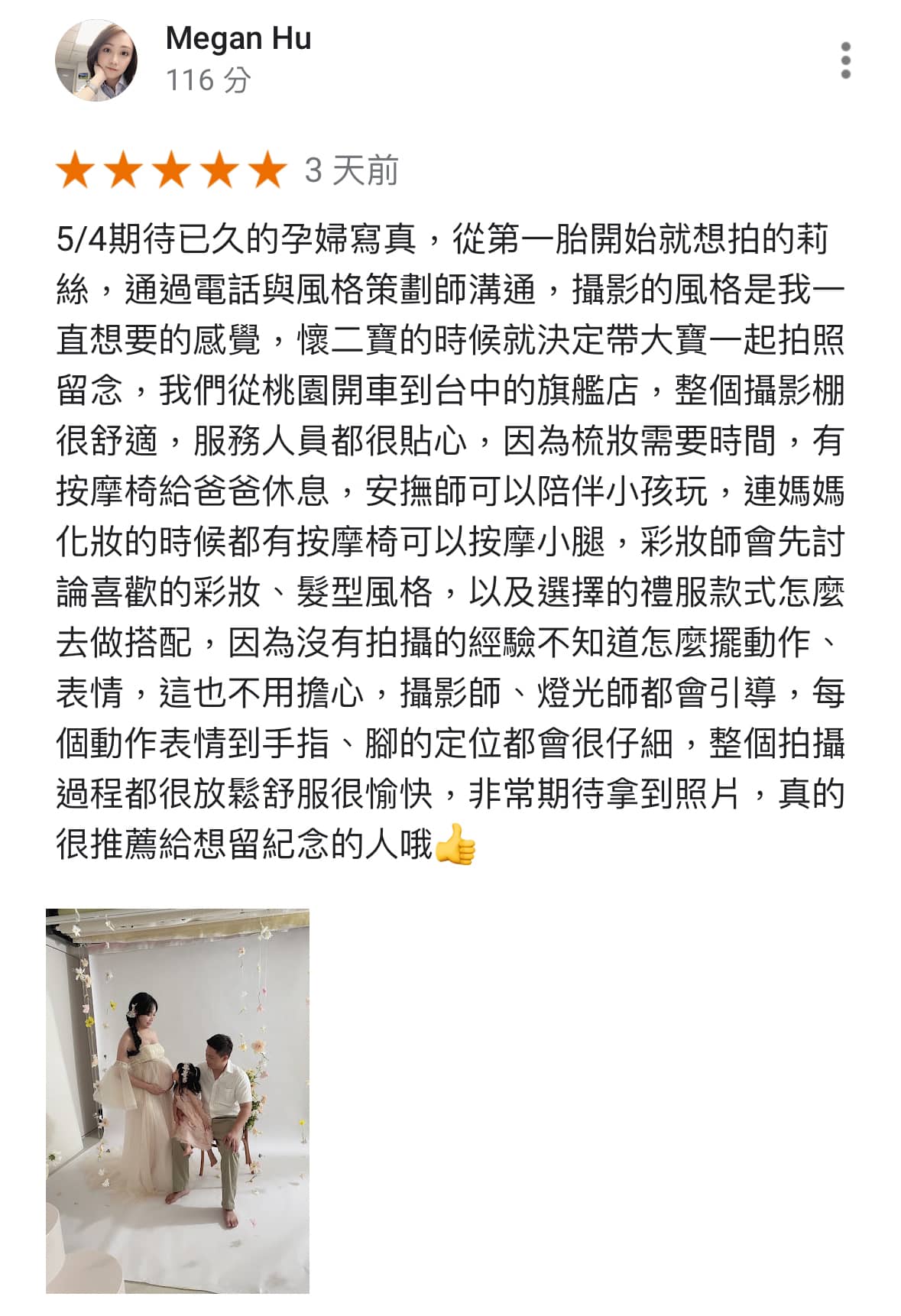Open the three-dot overflow menu
901x1316 pixels.
[845, 60]
